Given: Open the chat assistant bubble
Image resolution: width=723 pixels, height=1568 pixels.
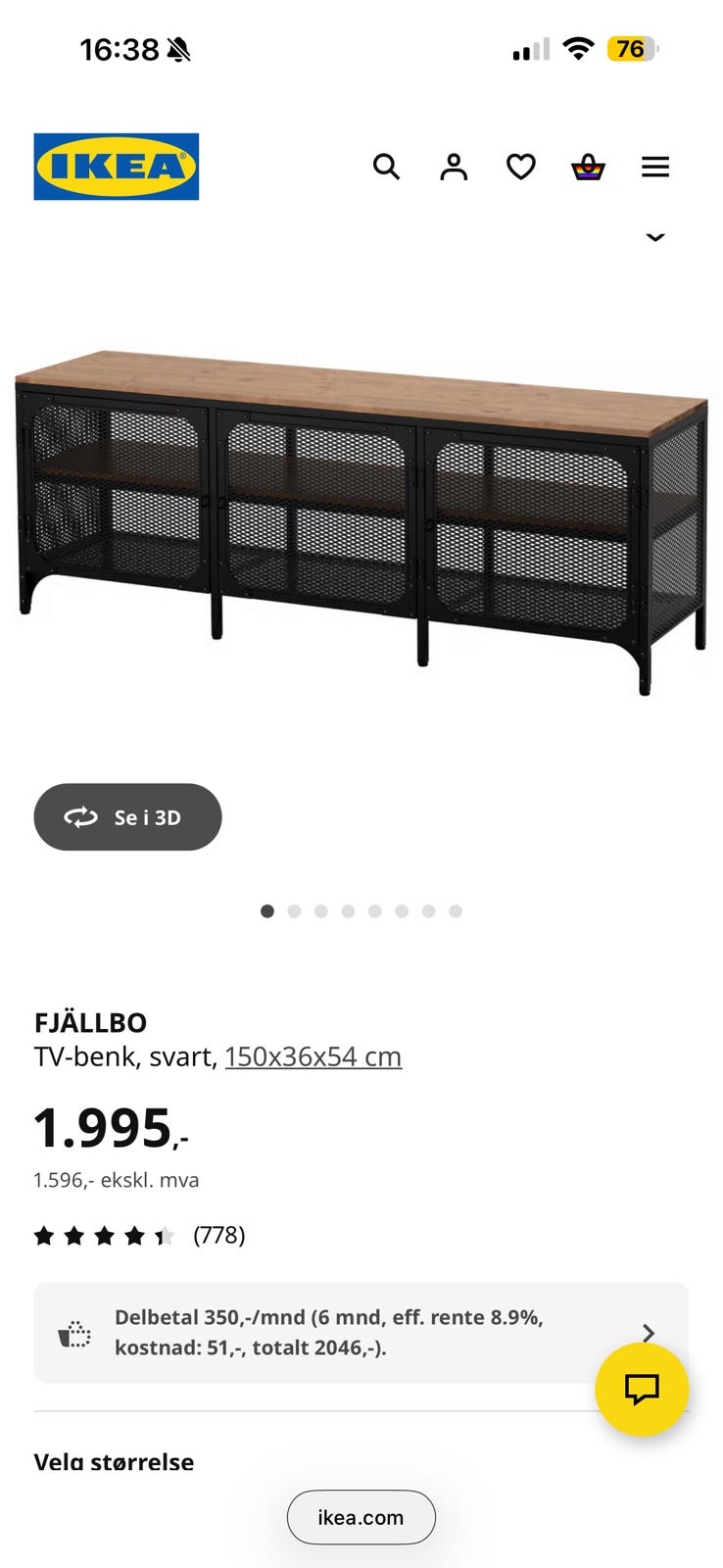Looking at the screenshot, I should click(642, 1389).
